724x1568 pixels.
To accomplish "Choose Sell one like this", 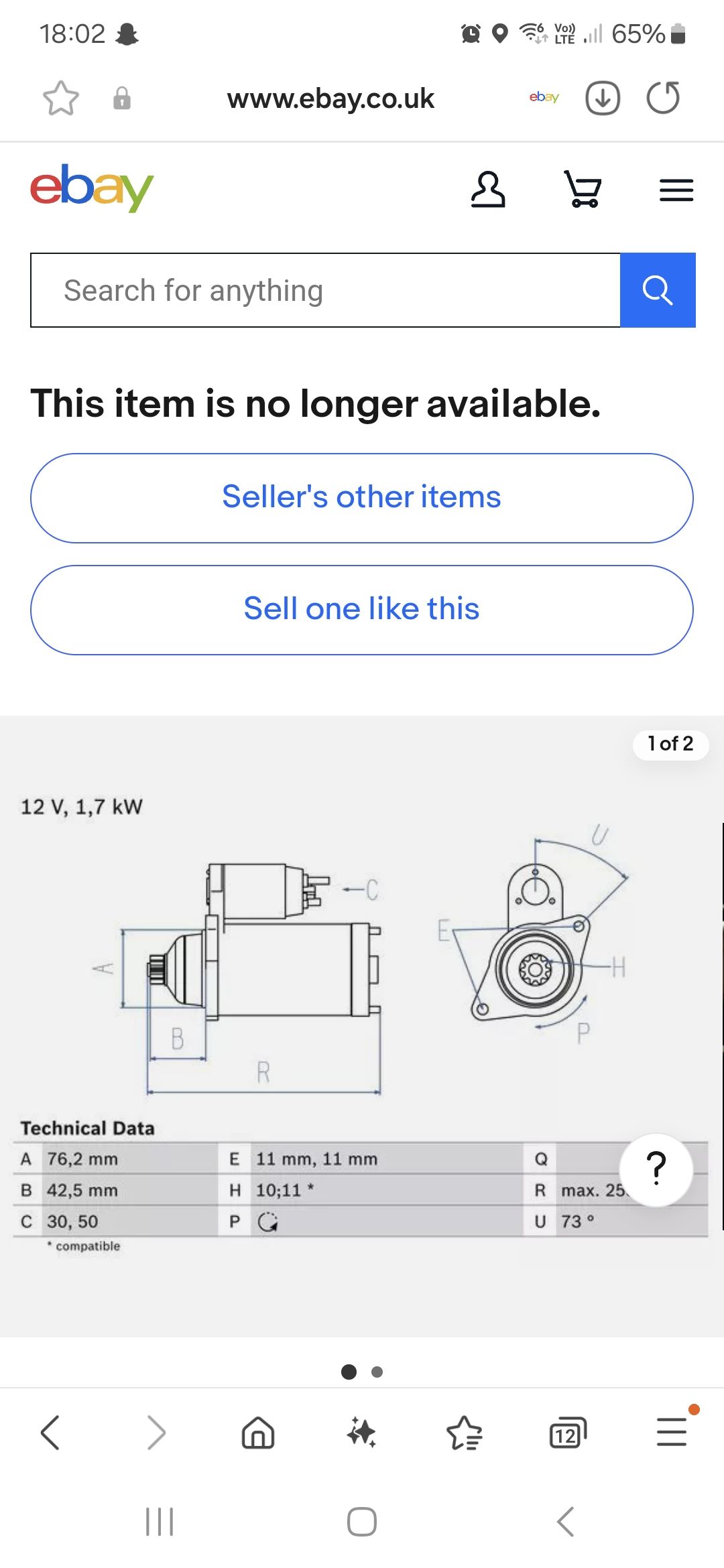I will click(362, 610).
